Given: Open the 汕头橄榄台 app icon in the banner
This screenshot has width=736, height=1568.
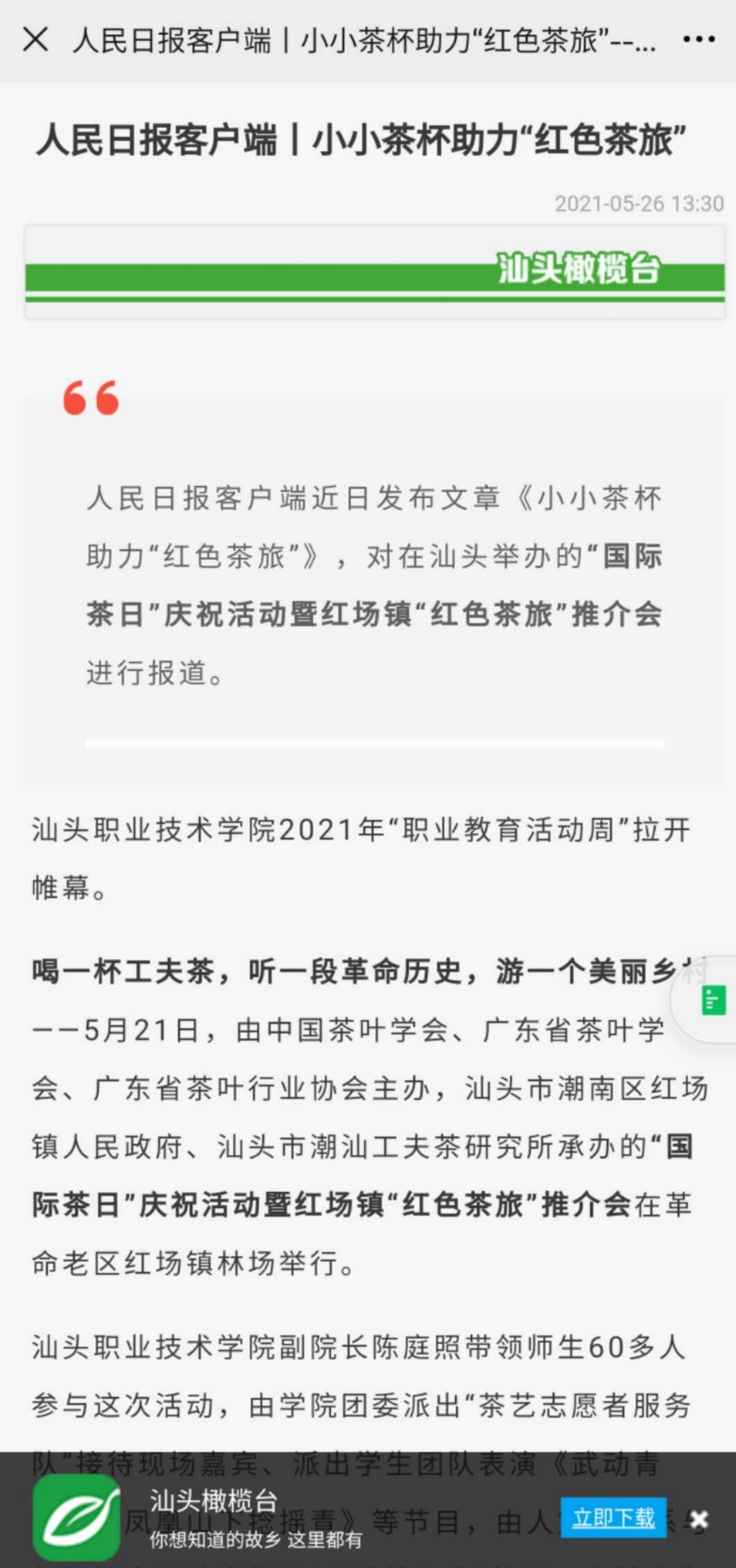Looking at the screenshot, I should [x=77, y=1517].
